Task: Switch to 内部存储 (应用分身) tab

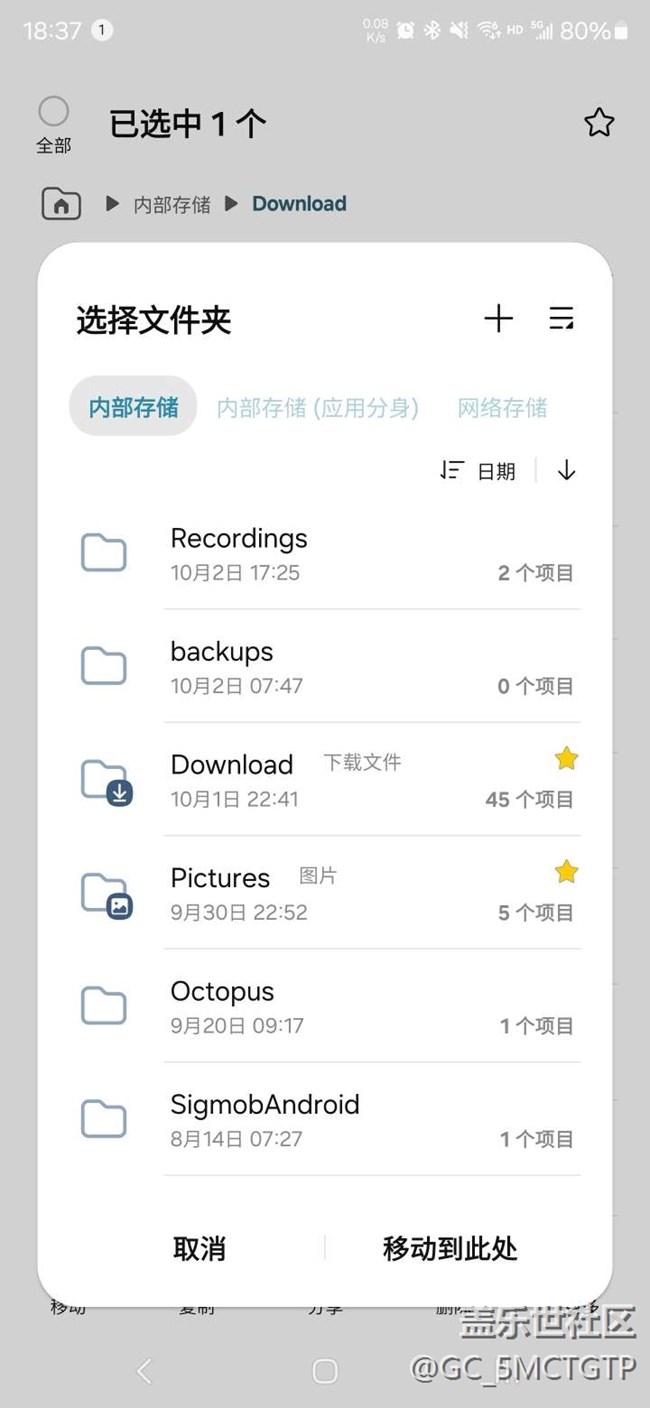Action: coord(318,408)
